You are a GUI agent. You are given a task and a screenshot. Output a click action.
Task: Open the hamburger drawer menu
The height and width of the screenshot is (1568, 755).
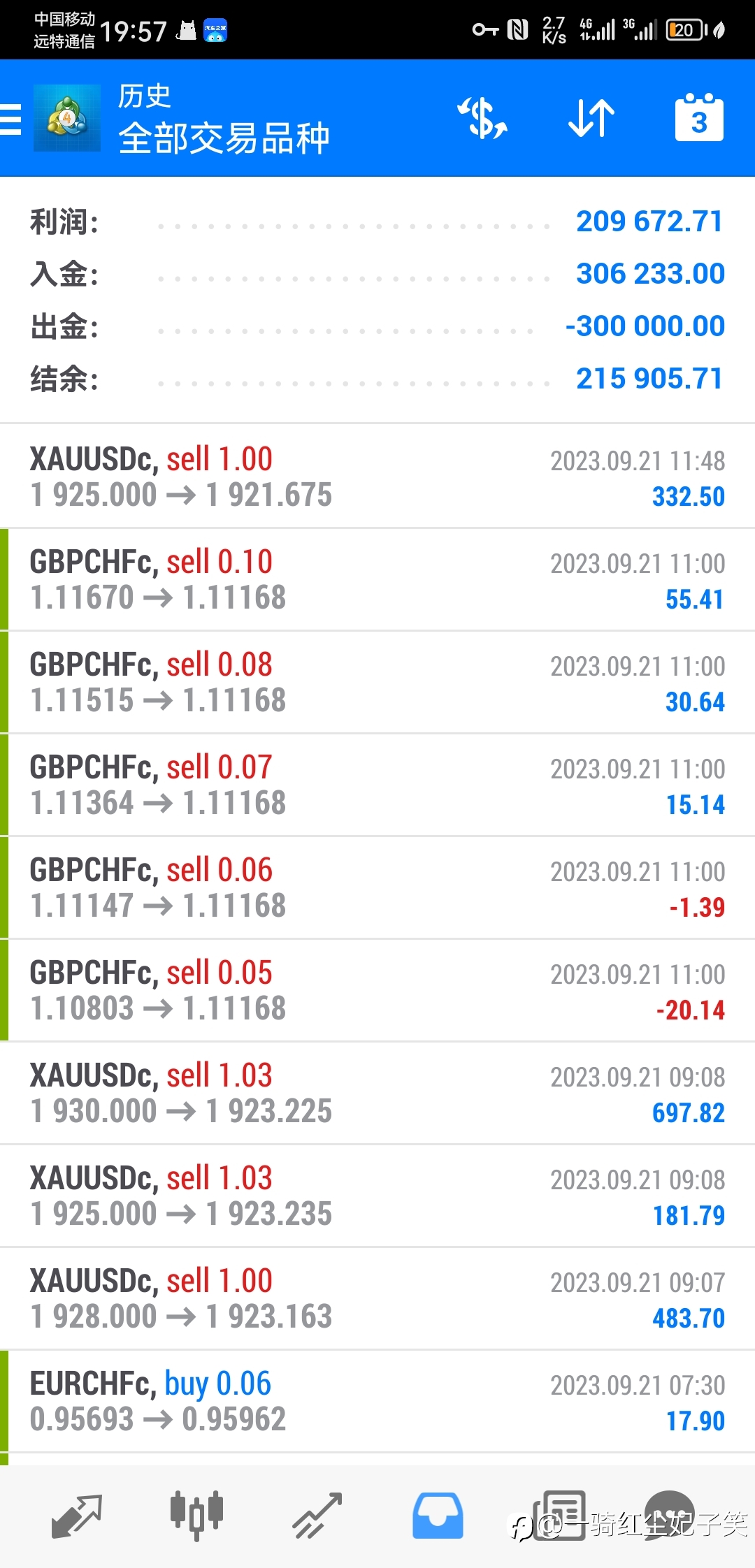point(11,118)
